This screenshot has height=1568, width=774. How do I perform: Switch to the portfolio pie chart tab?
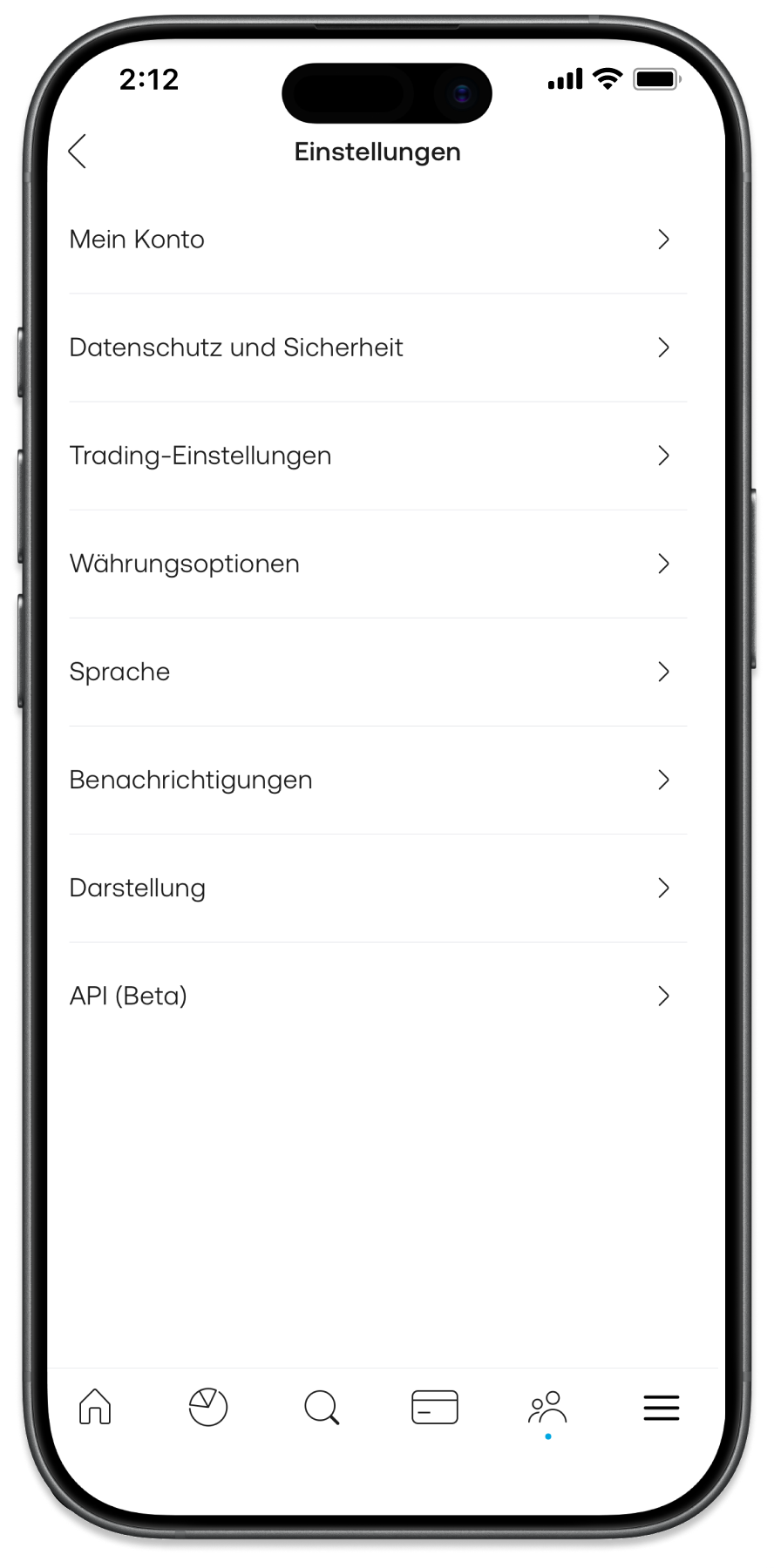(x=208, y=1407)
